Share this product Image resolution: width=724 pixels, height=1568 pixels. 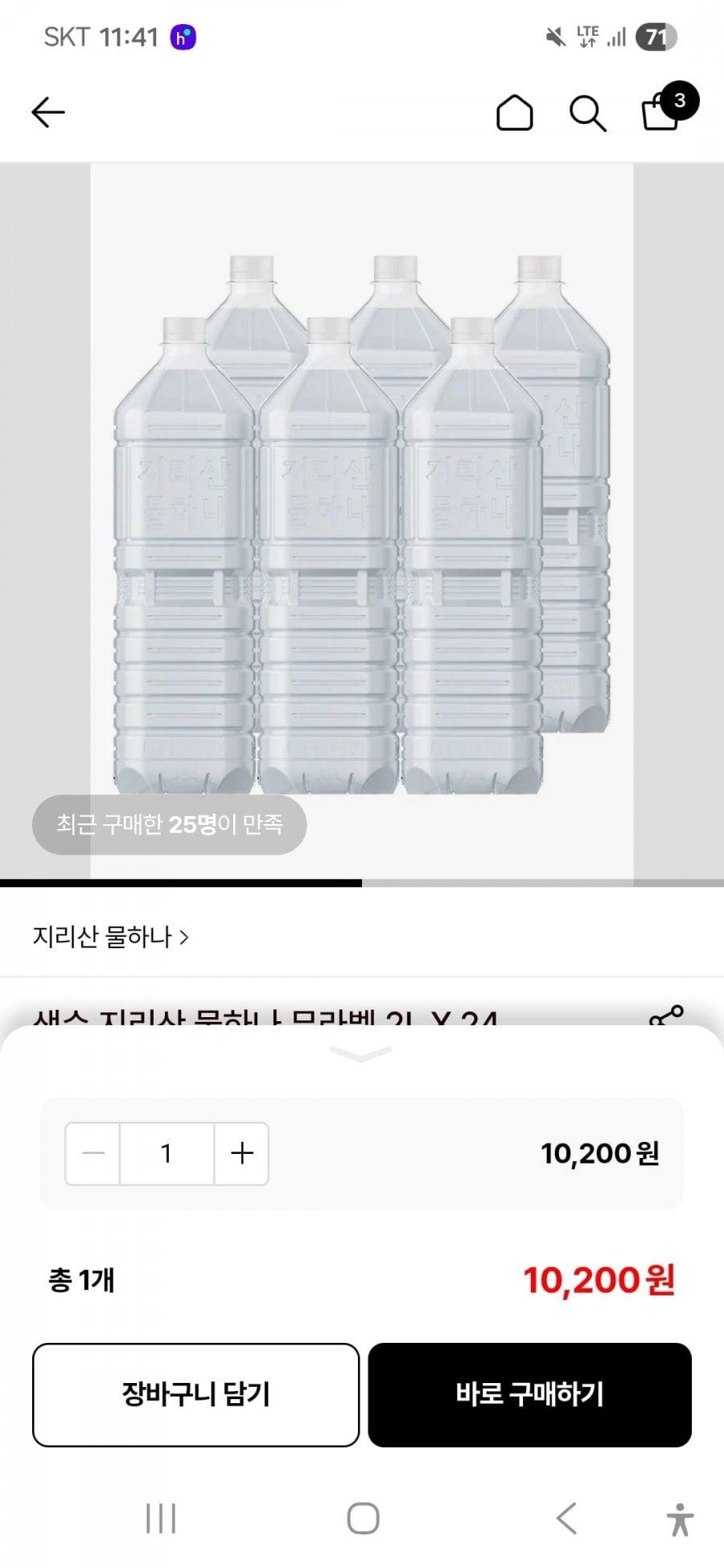[666, 1016]
